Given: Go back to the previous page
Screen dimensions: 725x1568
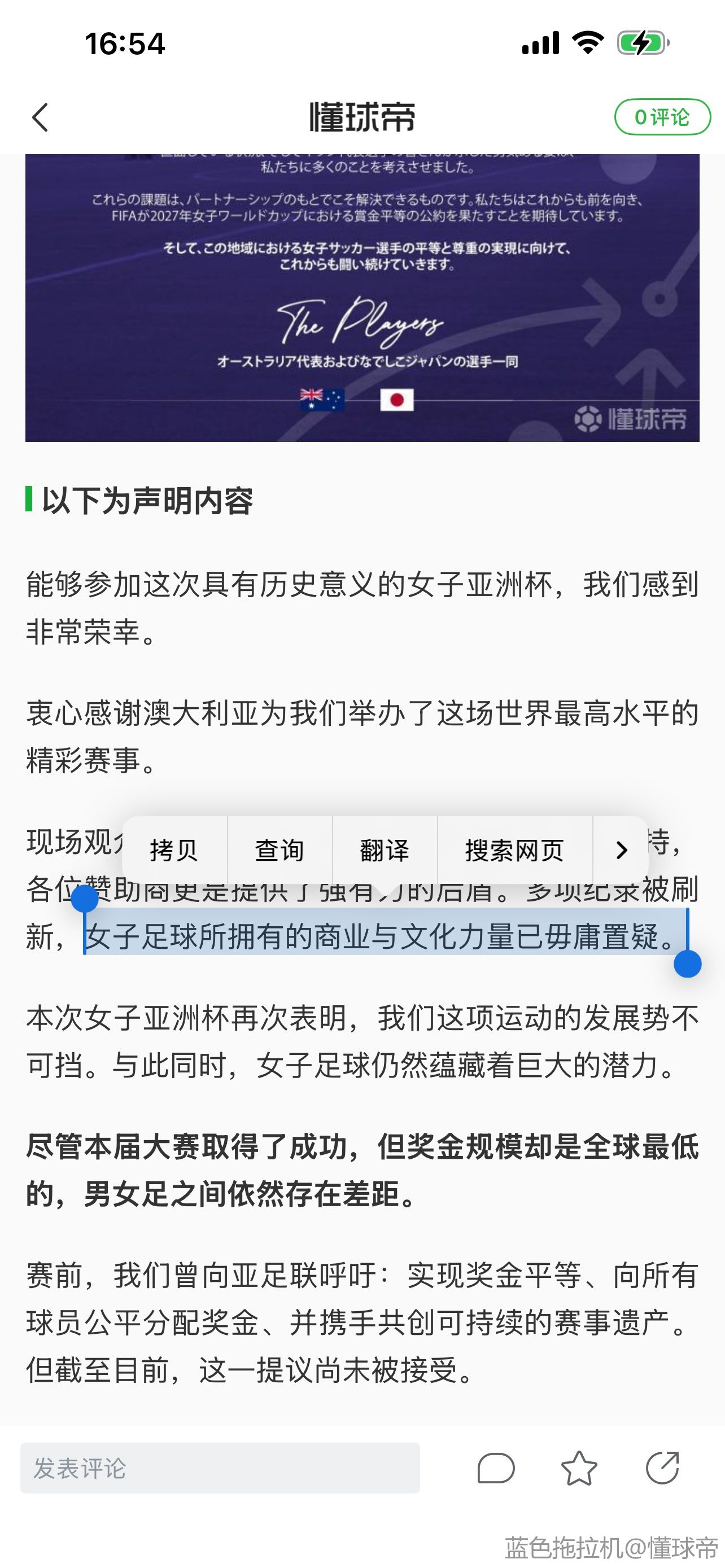Looking at the screenshot, I should [40, 117].
